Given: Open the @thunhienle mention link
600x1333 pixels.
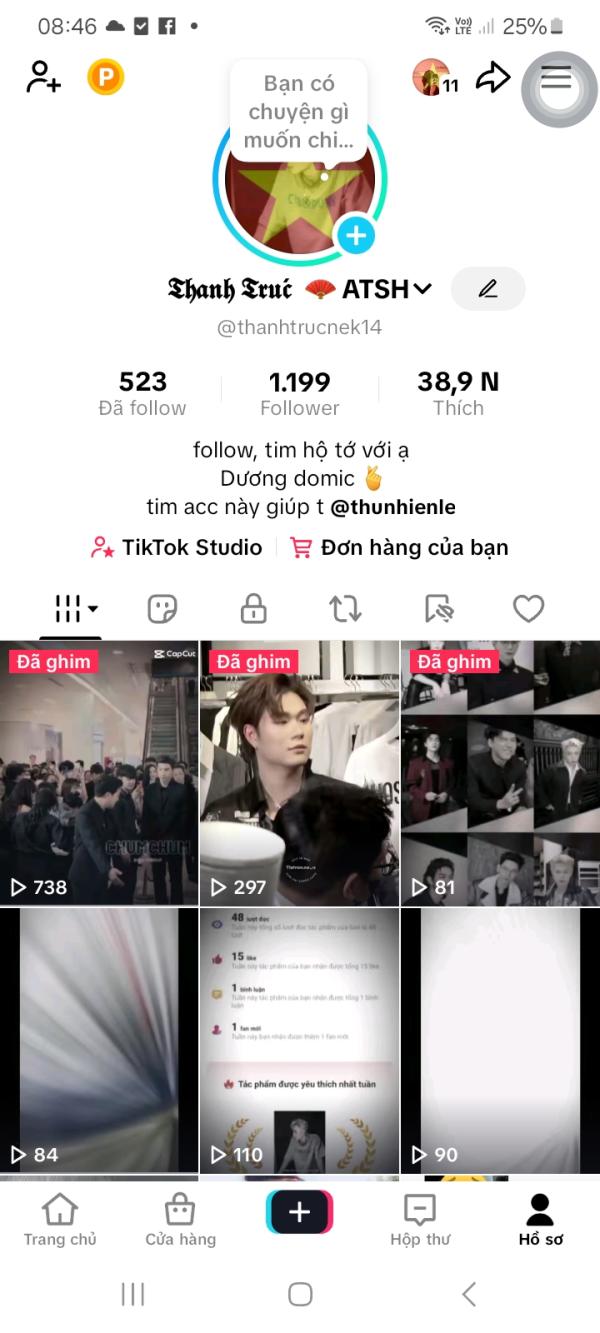Looking at the screenshot, I should click(393, 507).
